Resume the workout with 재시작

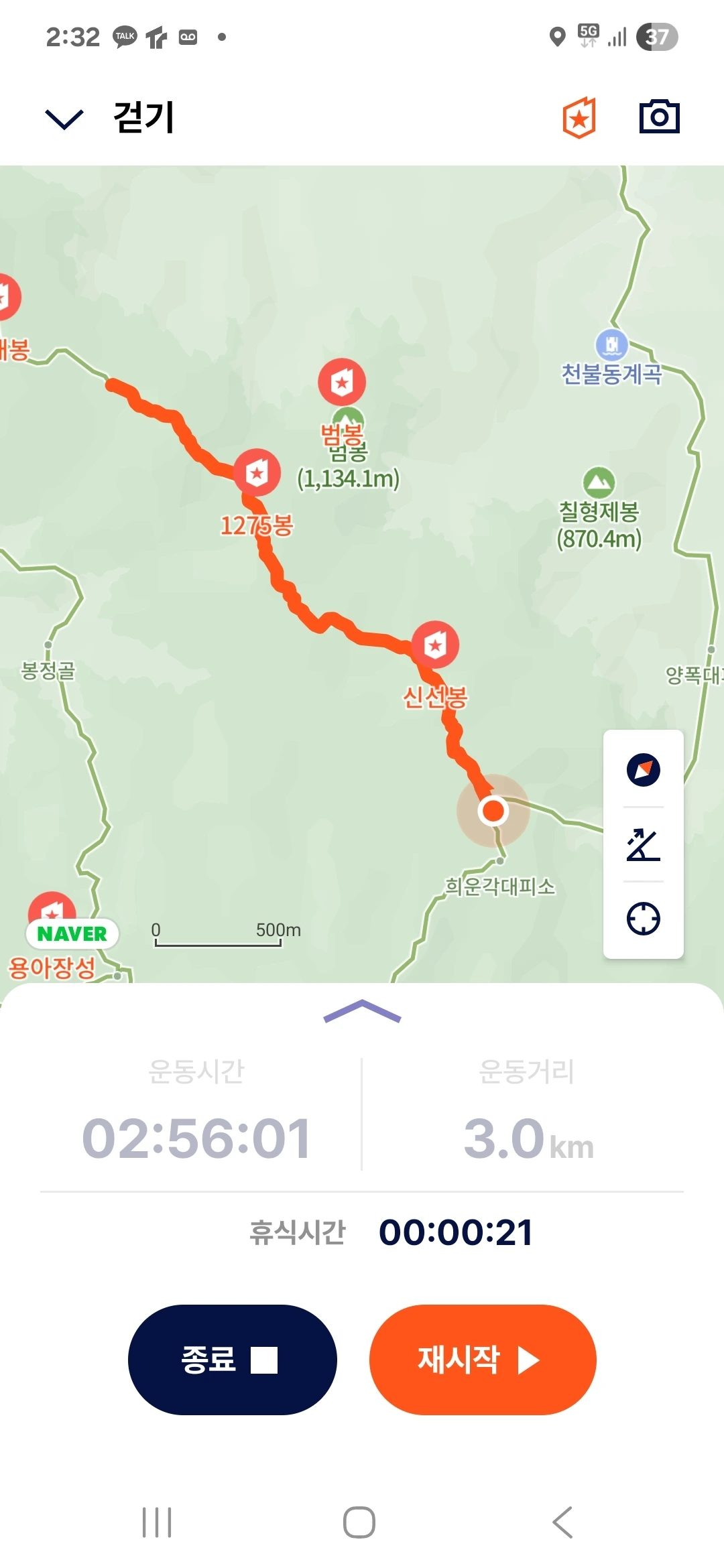(x=483, y=1360)
